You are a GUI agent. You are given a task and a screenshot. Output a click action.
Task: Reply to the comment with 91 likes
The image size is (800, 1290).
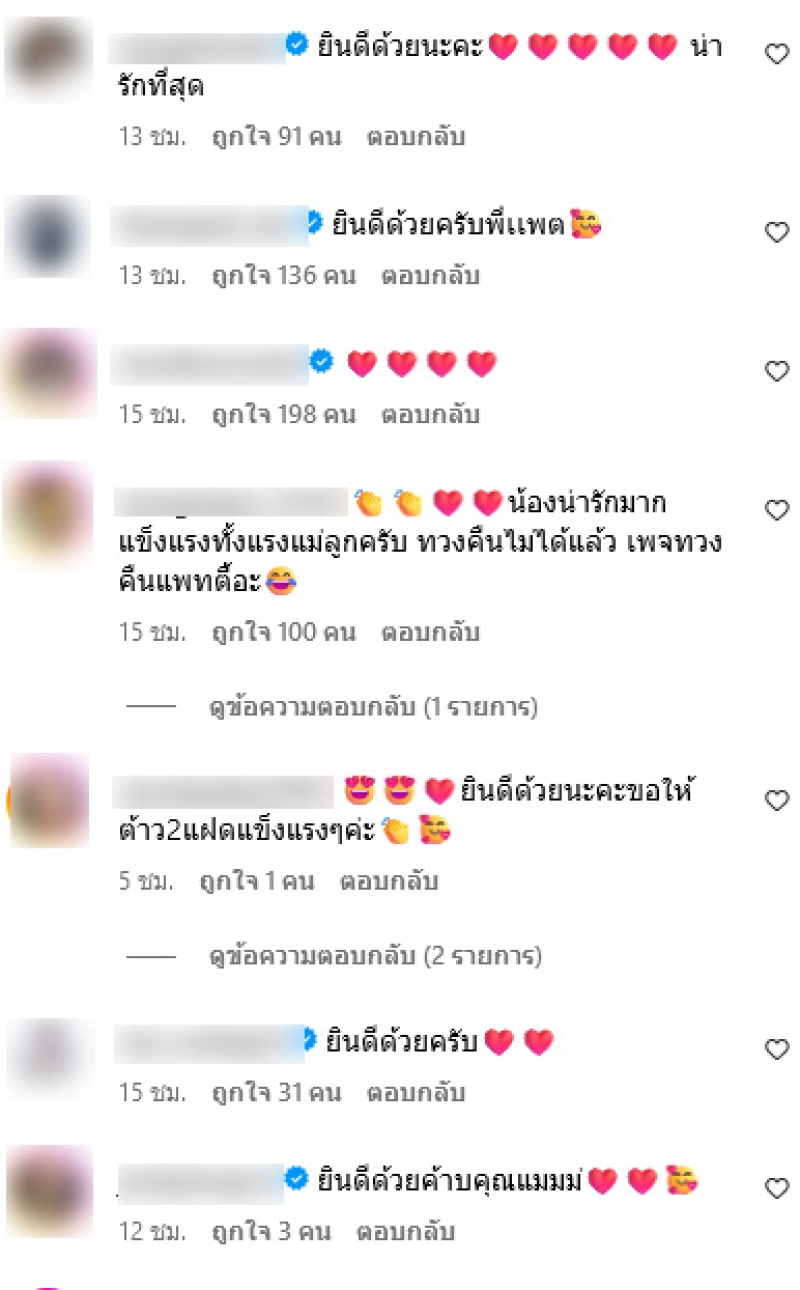click(415, 137)
